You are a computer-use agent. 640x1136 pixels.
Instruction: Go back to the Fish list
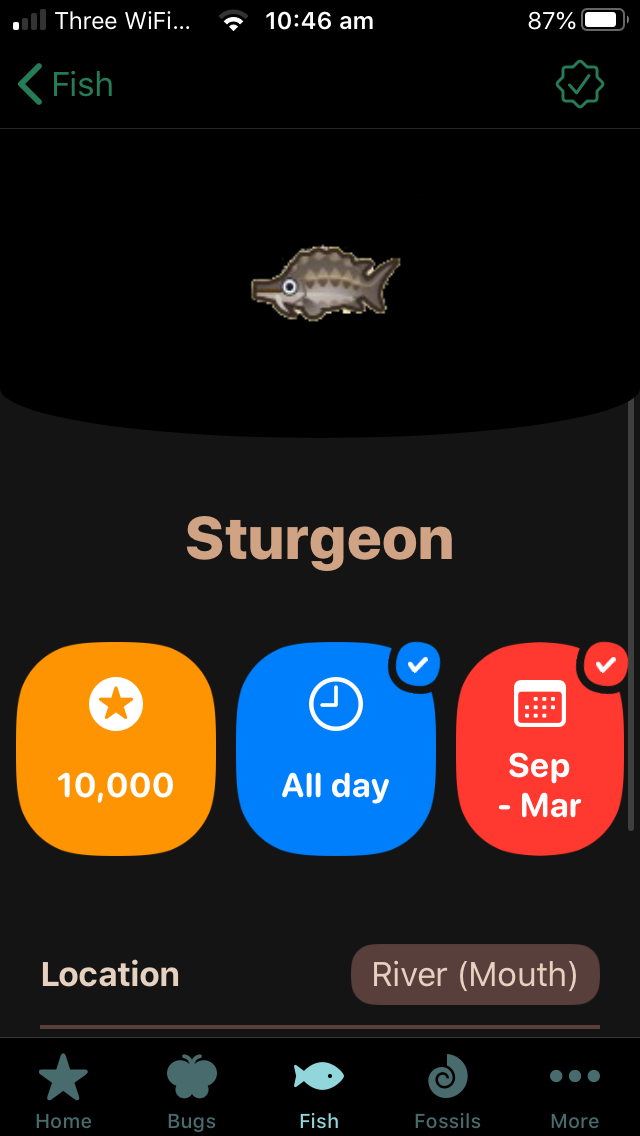pyautogui.click(x=66, y=85)
